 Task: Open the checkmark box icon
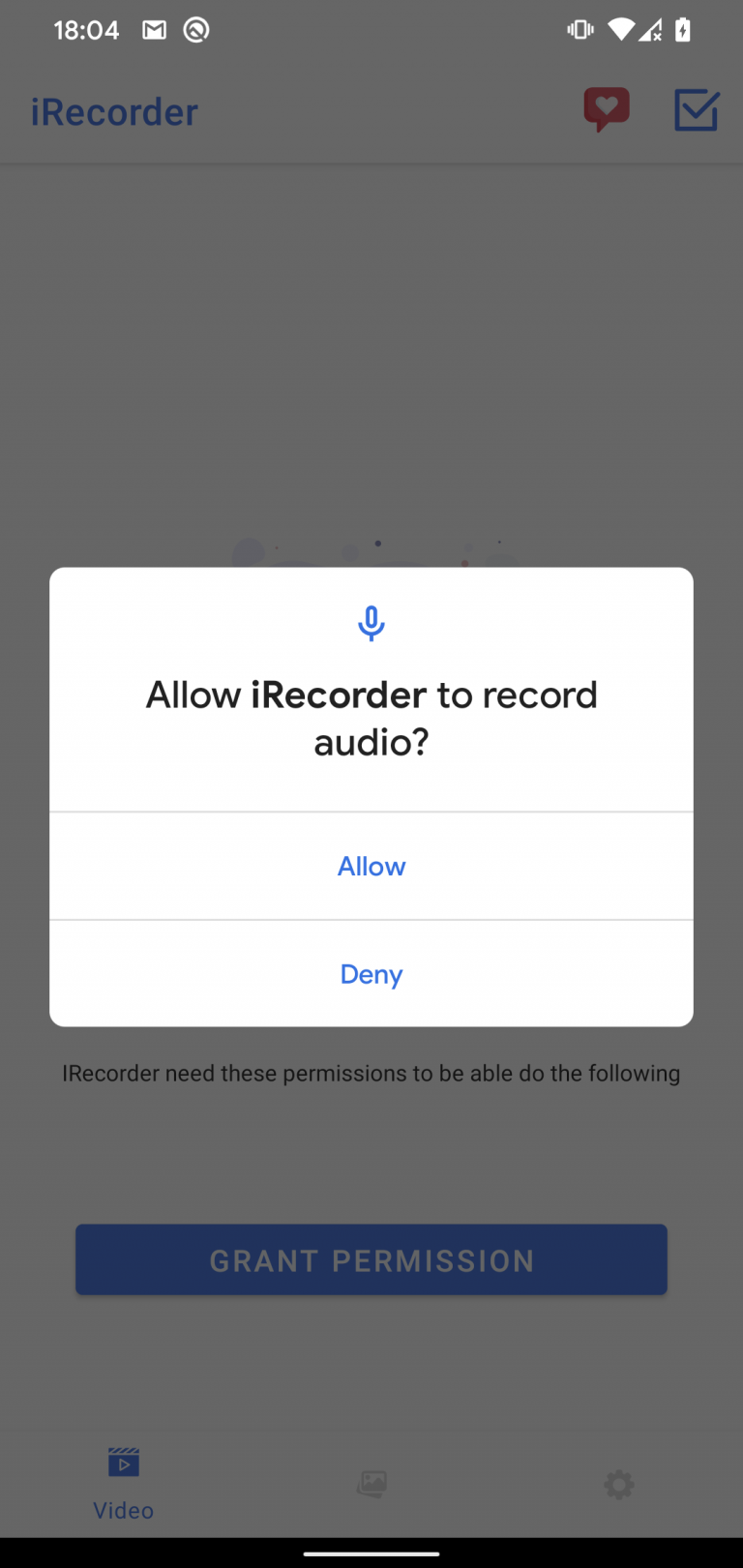697,110
